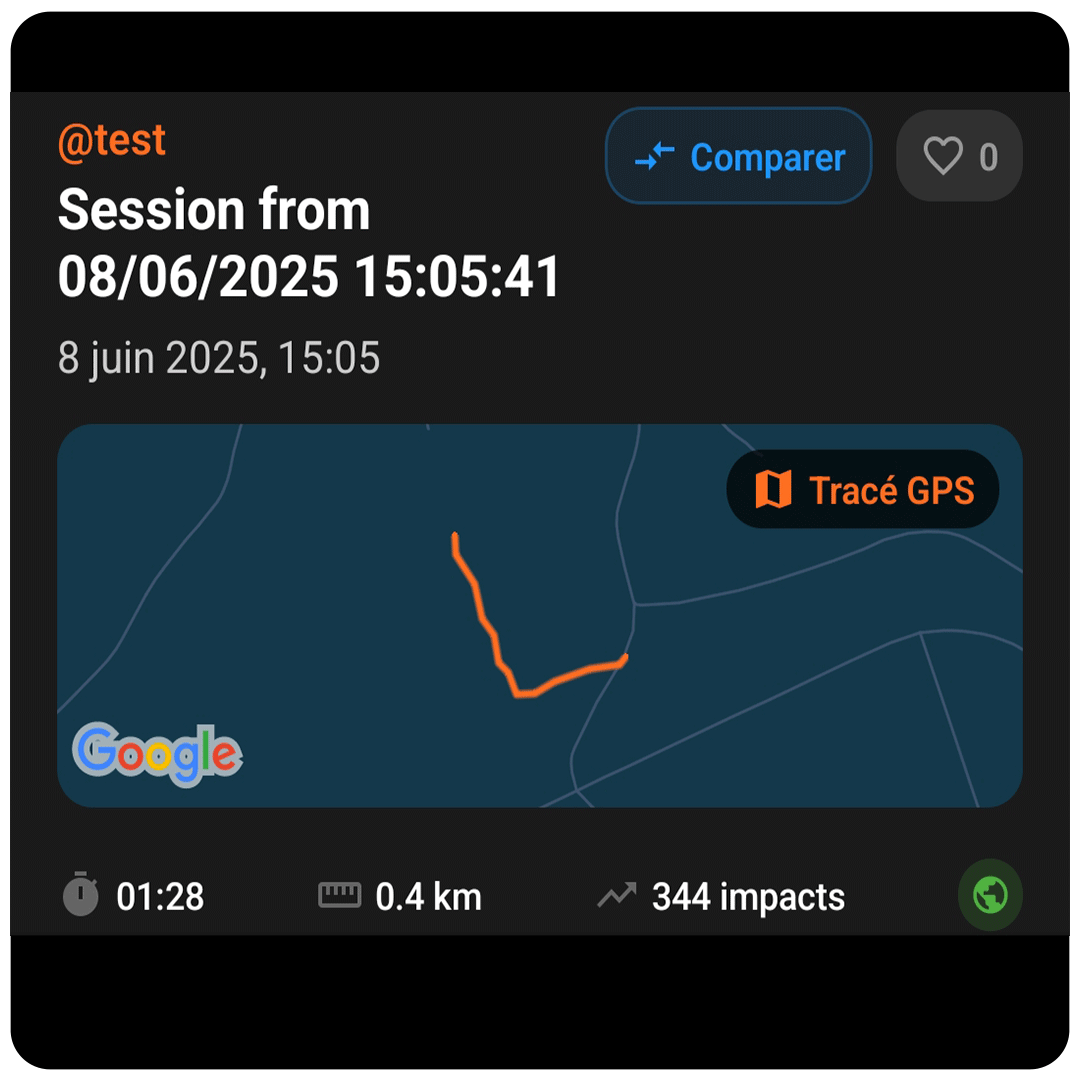
Task: Like this session with the heart
Action: coord(958,157)
